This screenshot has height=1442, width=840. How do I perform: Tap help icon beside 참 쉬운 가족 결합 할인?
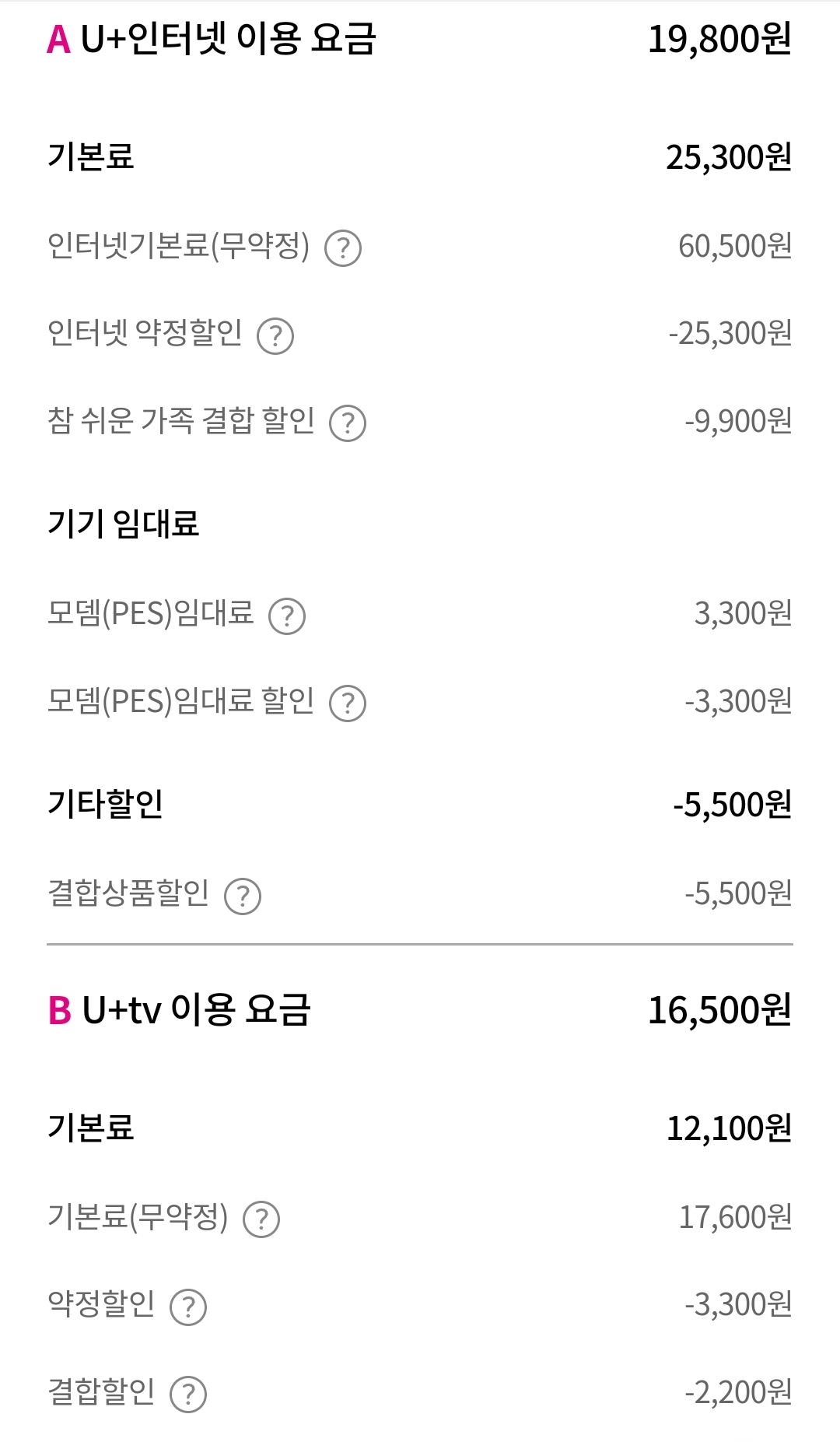(348, 423)
